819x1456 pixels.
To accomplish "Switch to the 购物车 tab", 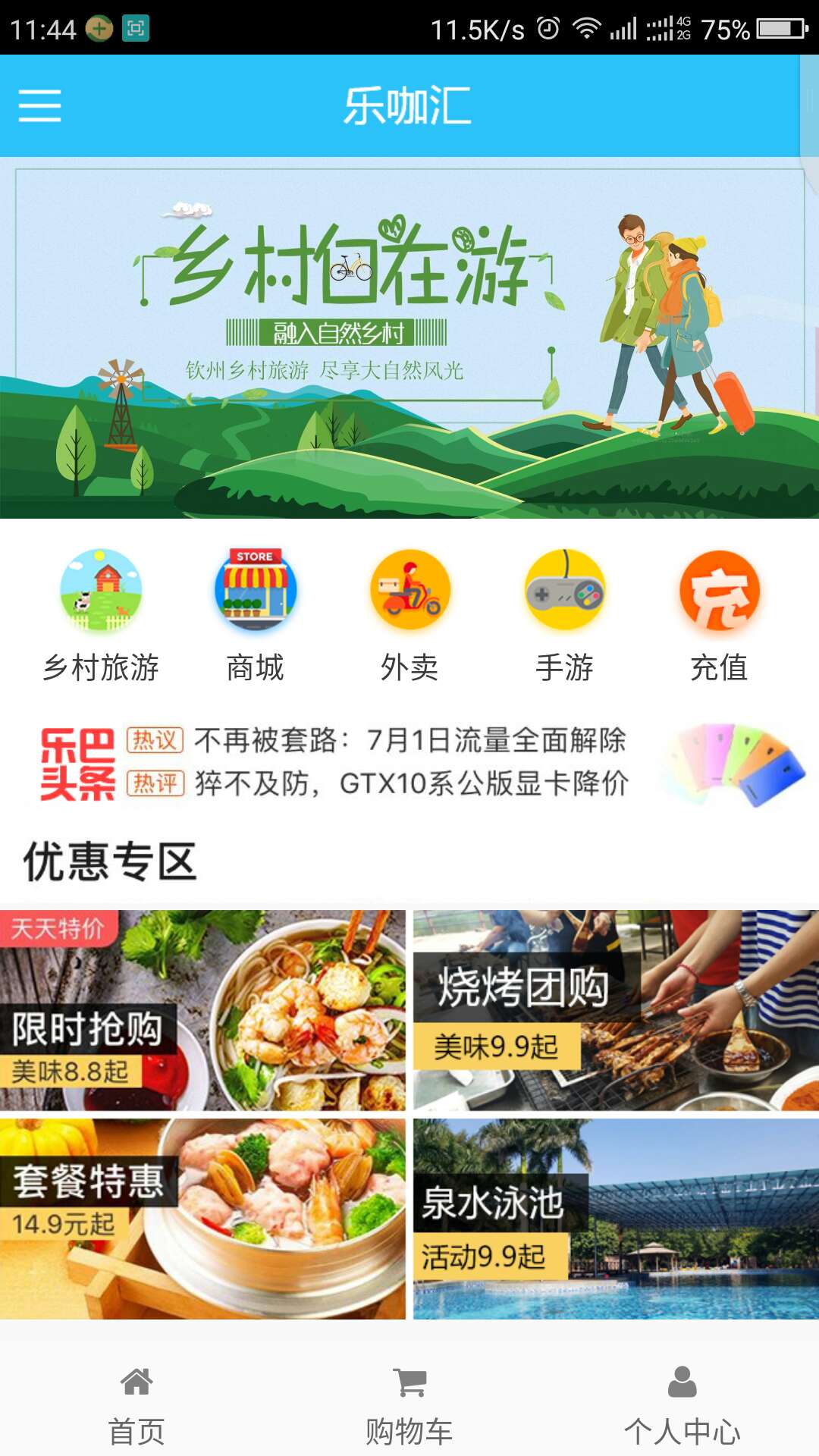I will pyautogui.click(x=409, y=1404).
